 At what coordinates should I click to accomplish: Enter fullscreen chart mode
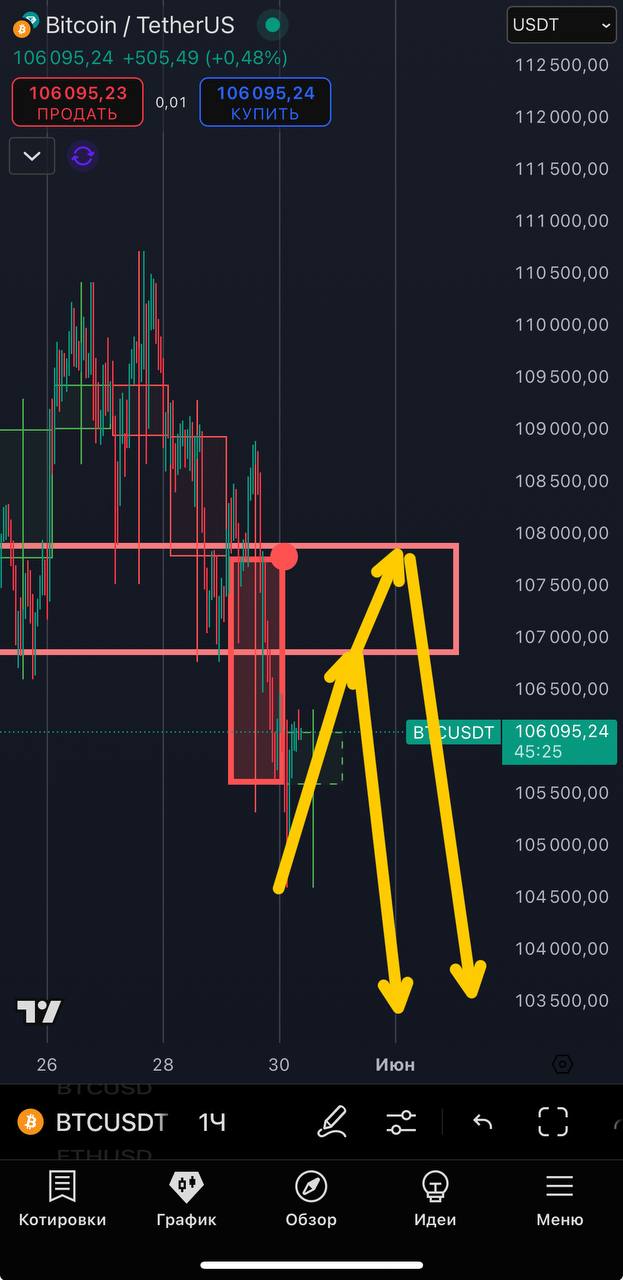click(x=553, y=1122)
